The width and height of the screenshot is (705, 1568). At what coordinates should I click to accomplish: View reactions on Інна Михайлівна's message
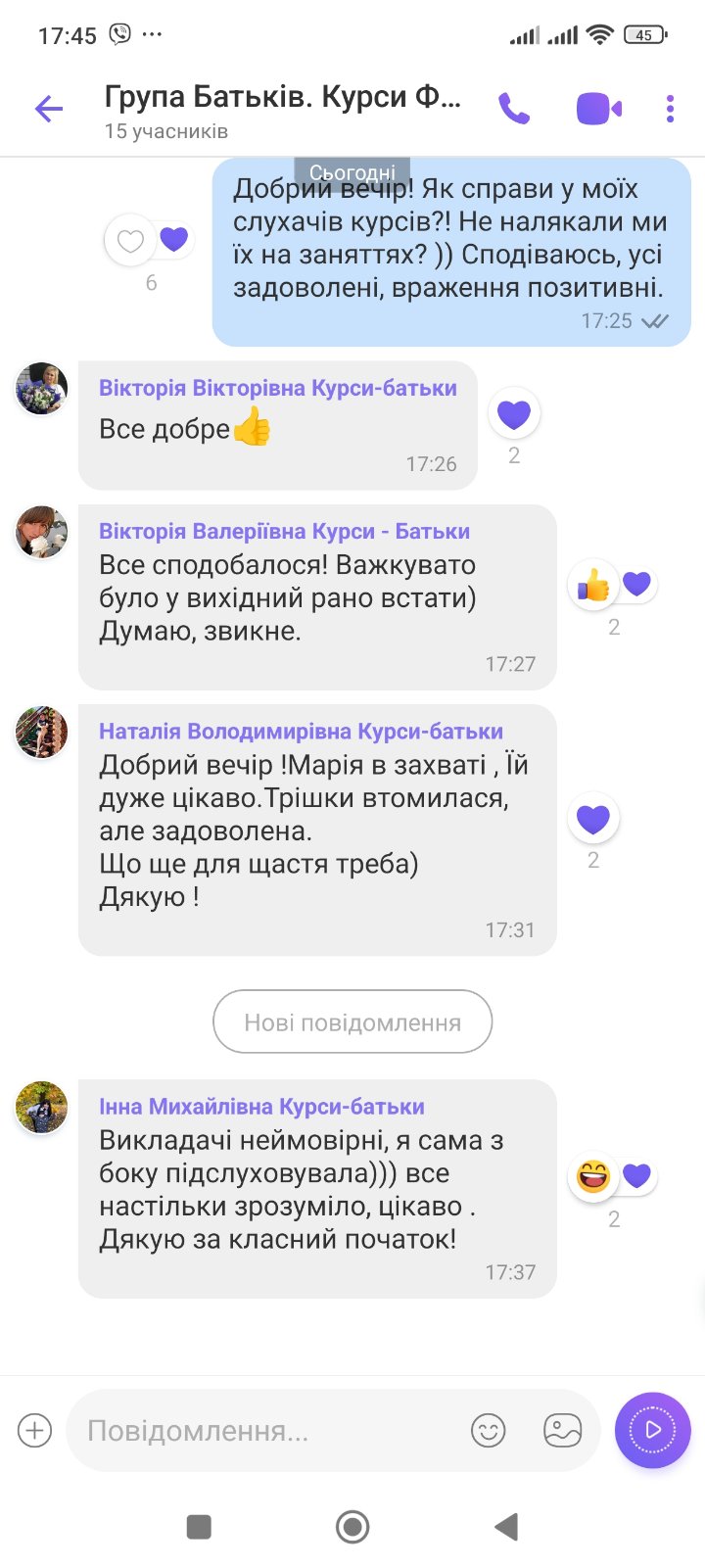pyautogui.click(x=613, y=1176)
